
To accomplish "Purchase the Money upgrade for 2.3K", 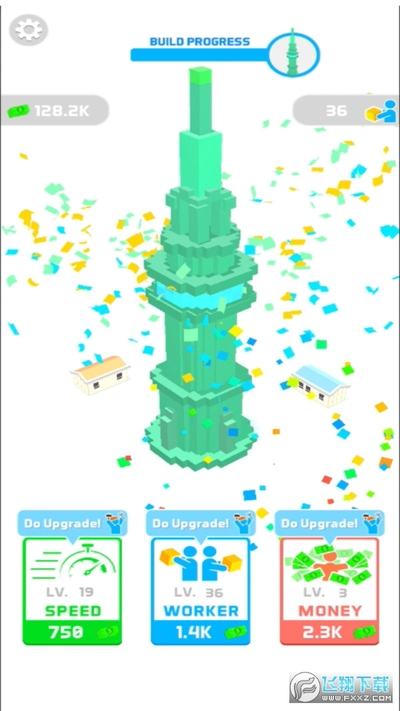I will [x=329, y=591].
